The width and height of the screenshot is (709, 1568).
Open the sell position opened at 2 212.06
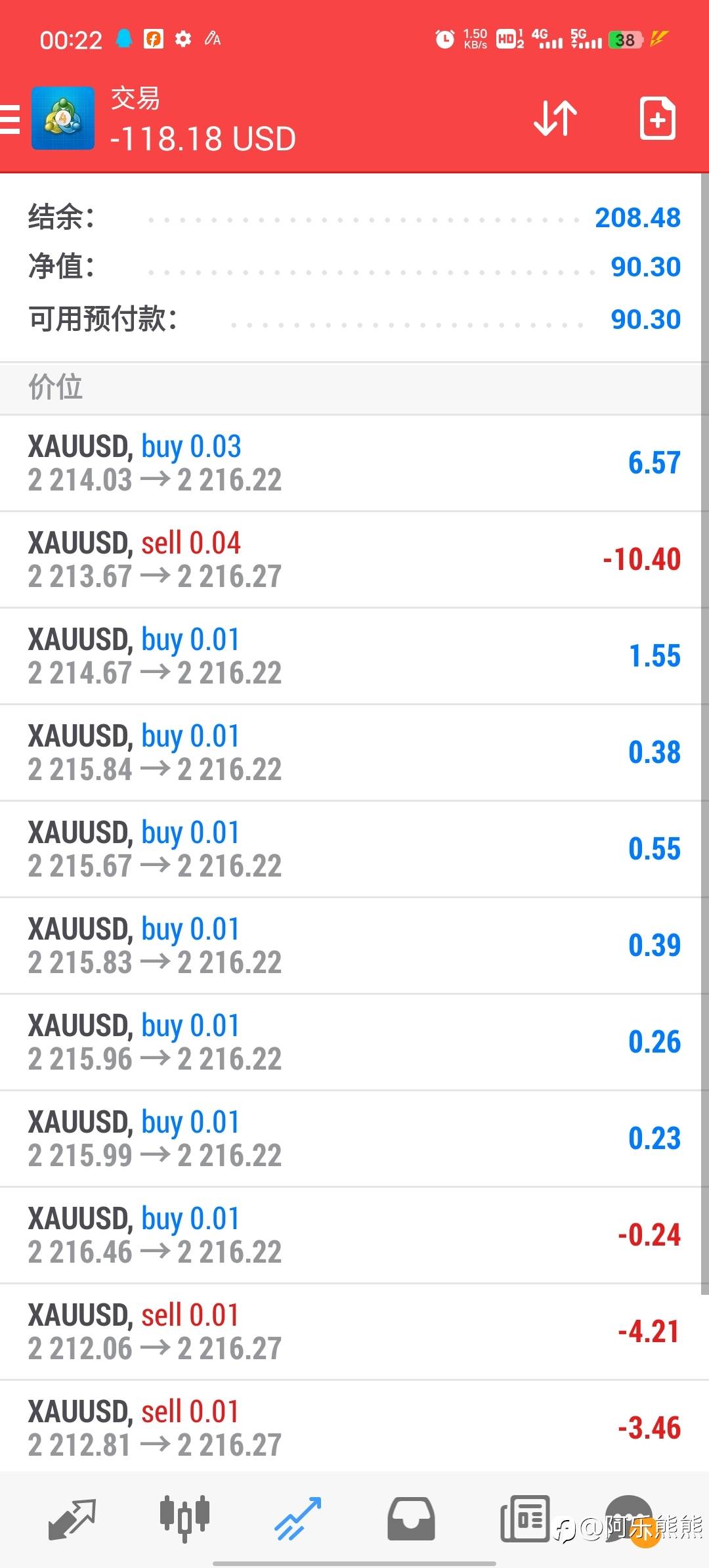(x=354, y=1332)
